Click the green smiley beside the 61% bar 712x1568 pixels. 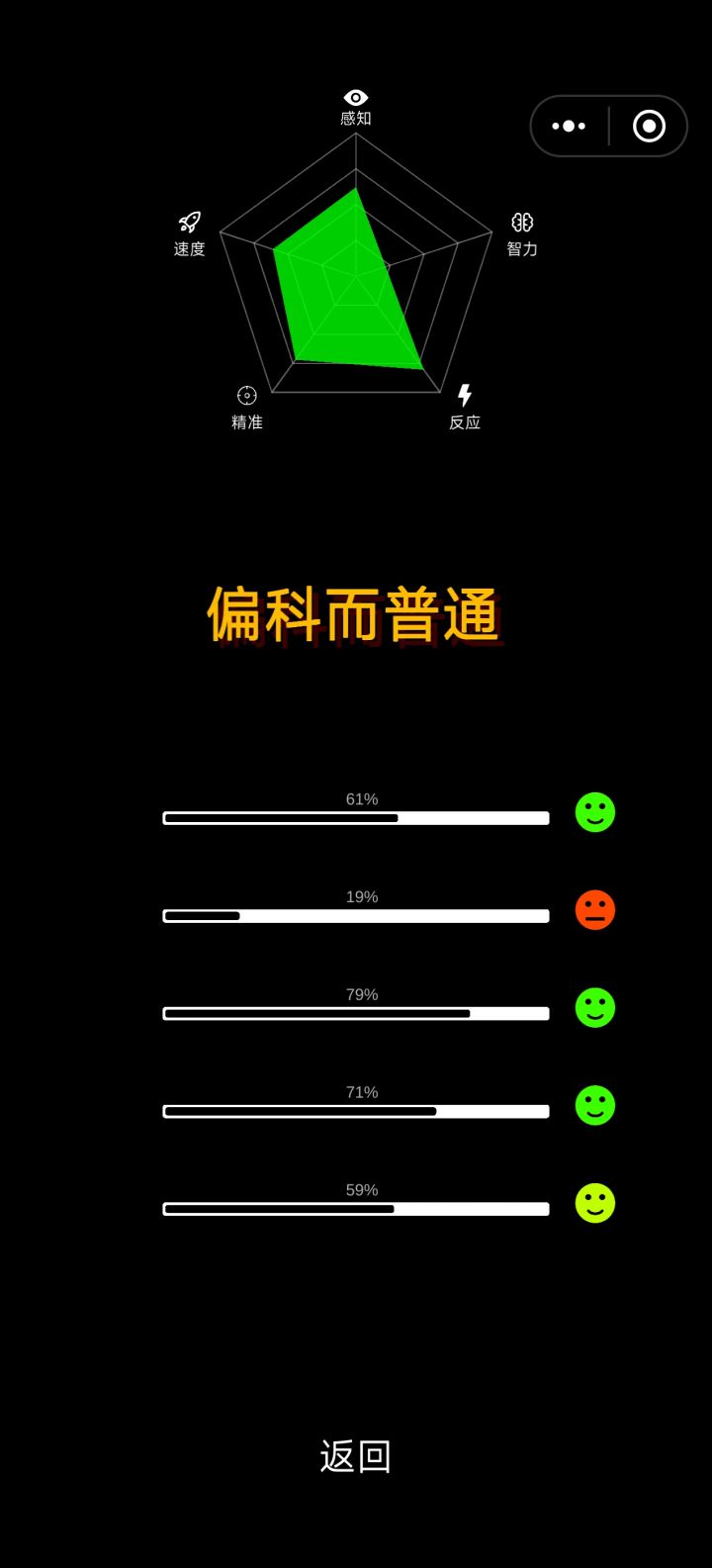pos(594,812)
